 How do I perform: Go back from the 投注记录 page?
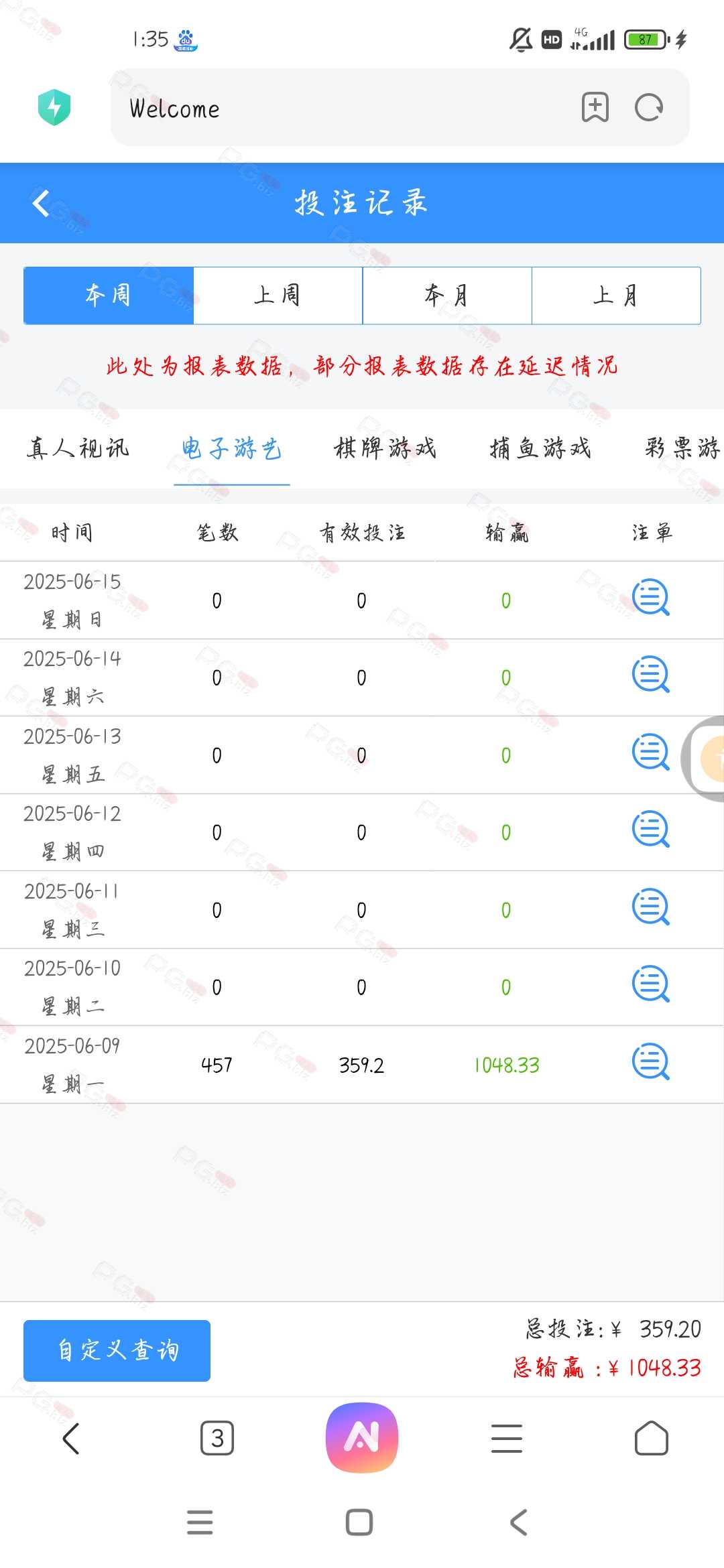pos(41,203)
